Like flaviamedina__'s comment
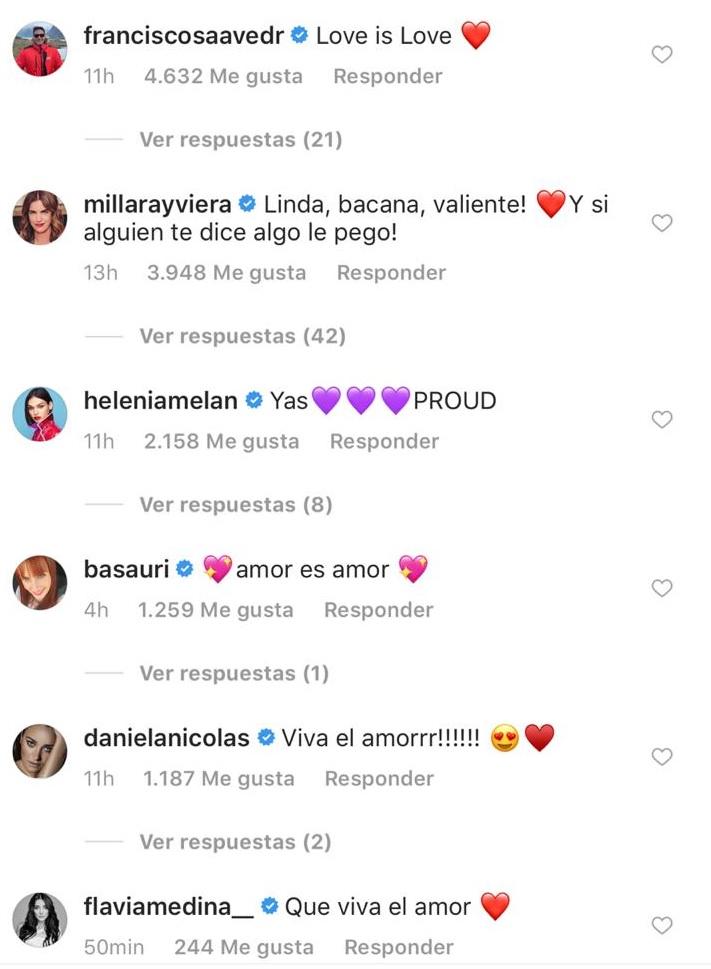The width and height of the screenshot is (711, 969). [662, 926]
